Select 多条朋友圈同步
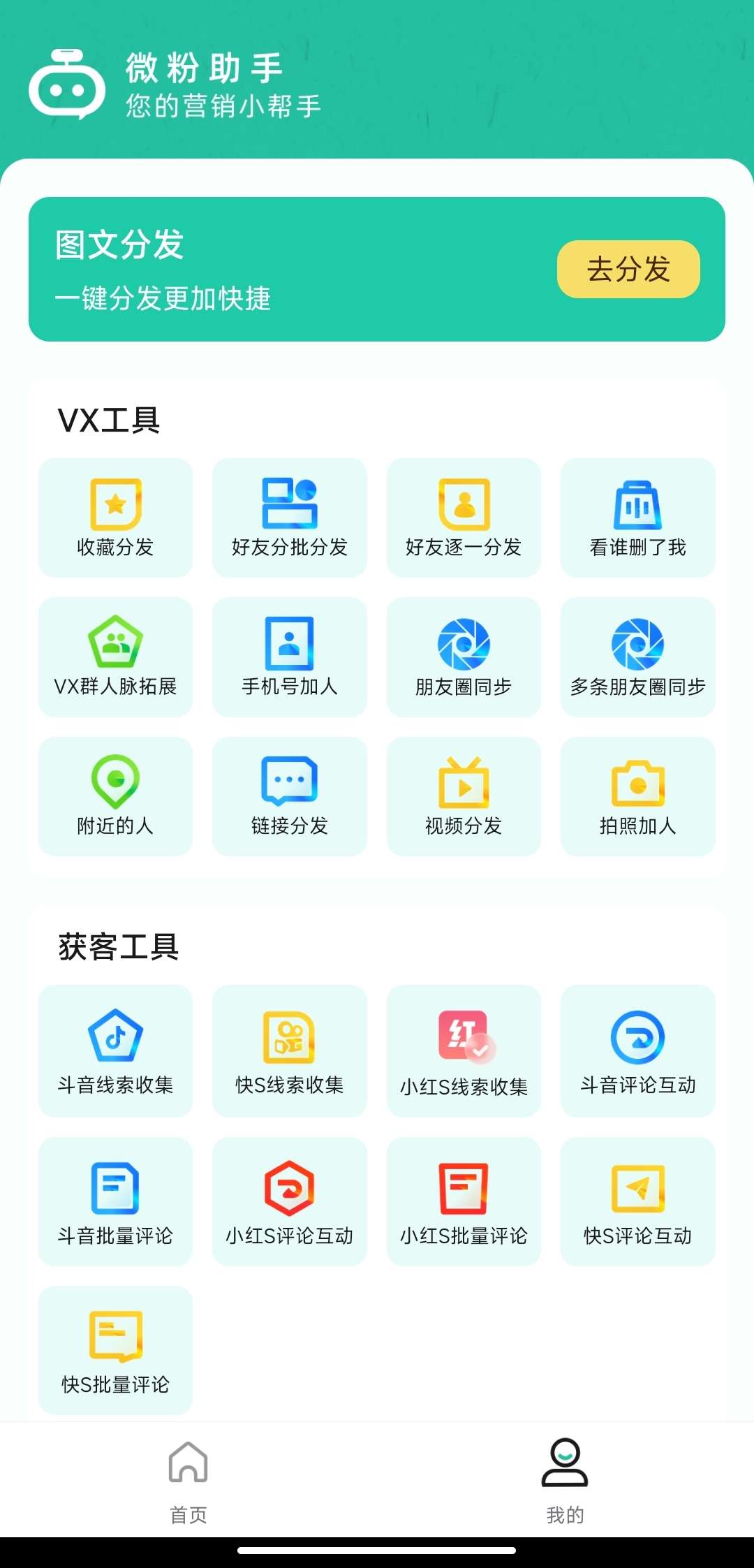The image size is (754, 1568). (x=637, y=657)
